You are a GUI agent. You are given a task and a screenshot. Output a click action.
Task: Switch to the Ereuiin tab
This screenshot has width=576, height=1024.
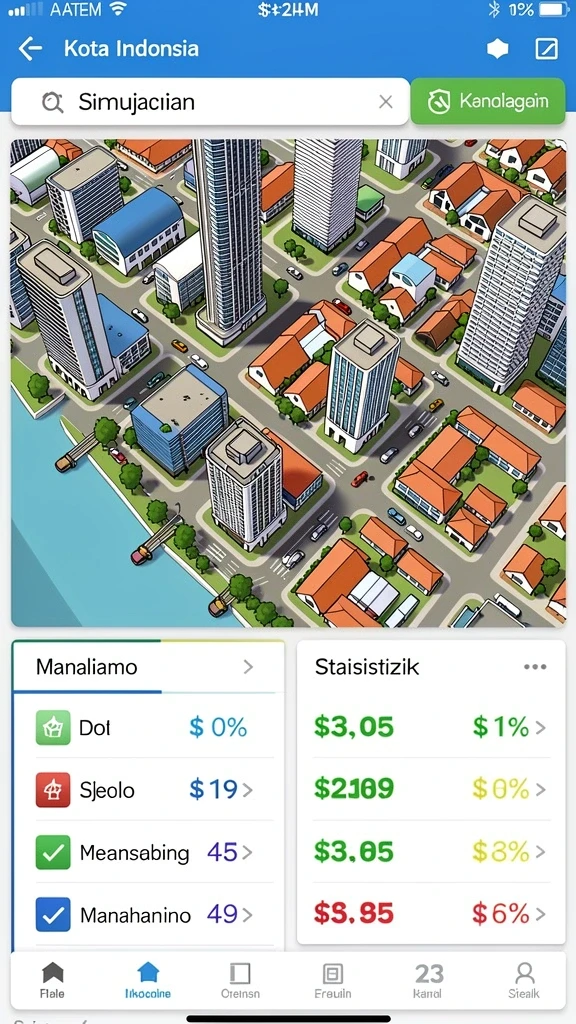pyautogui.click(x=333, y=982)
